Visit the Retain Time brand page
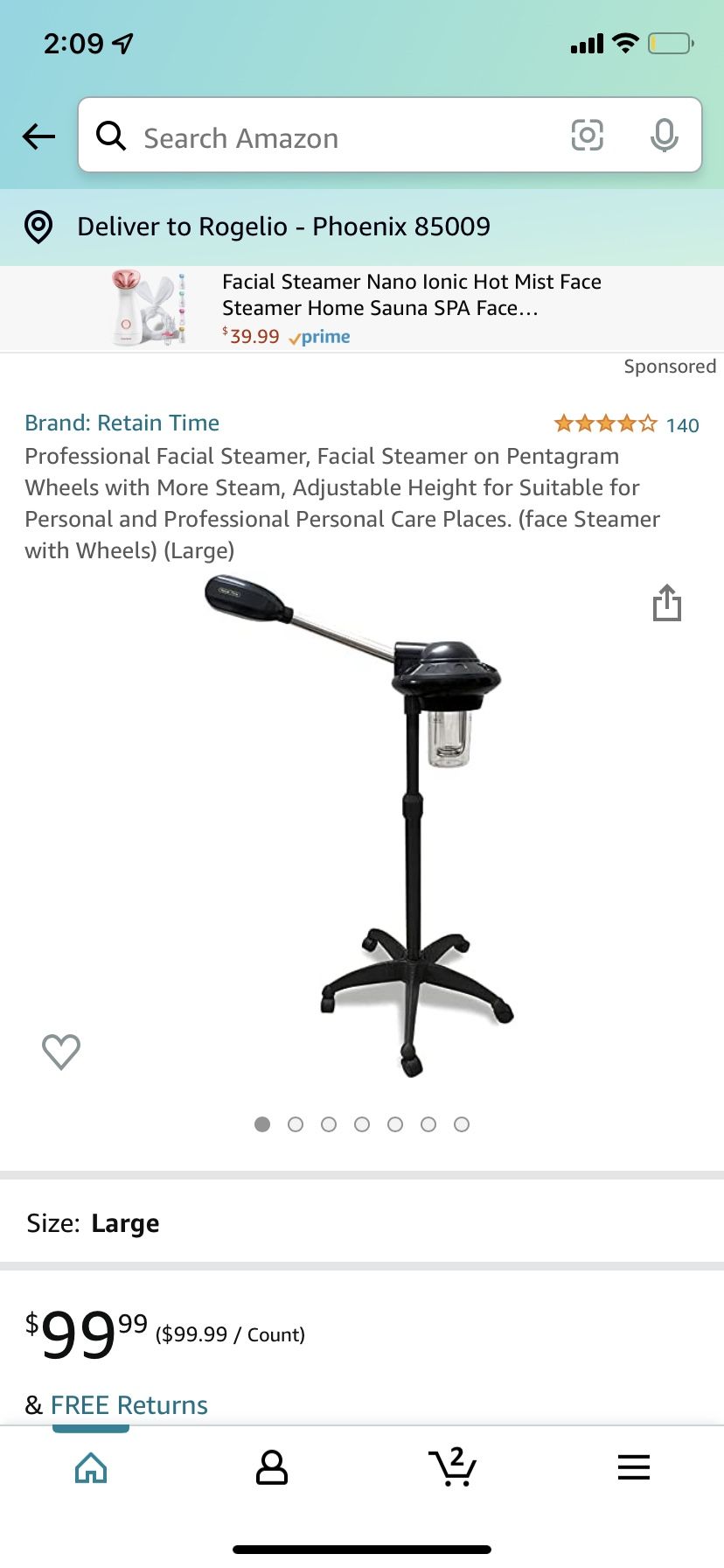The width and height of the screenshot is (724, 1568). [x=122, y=423]
